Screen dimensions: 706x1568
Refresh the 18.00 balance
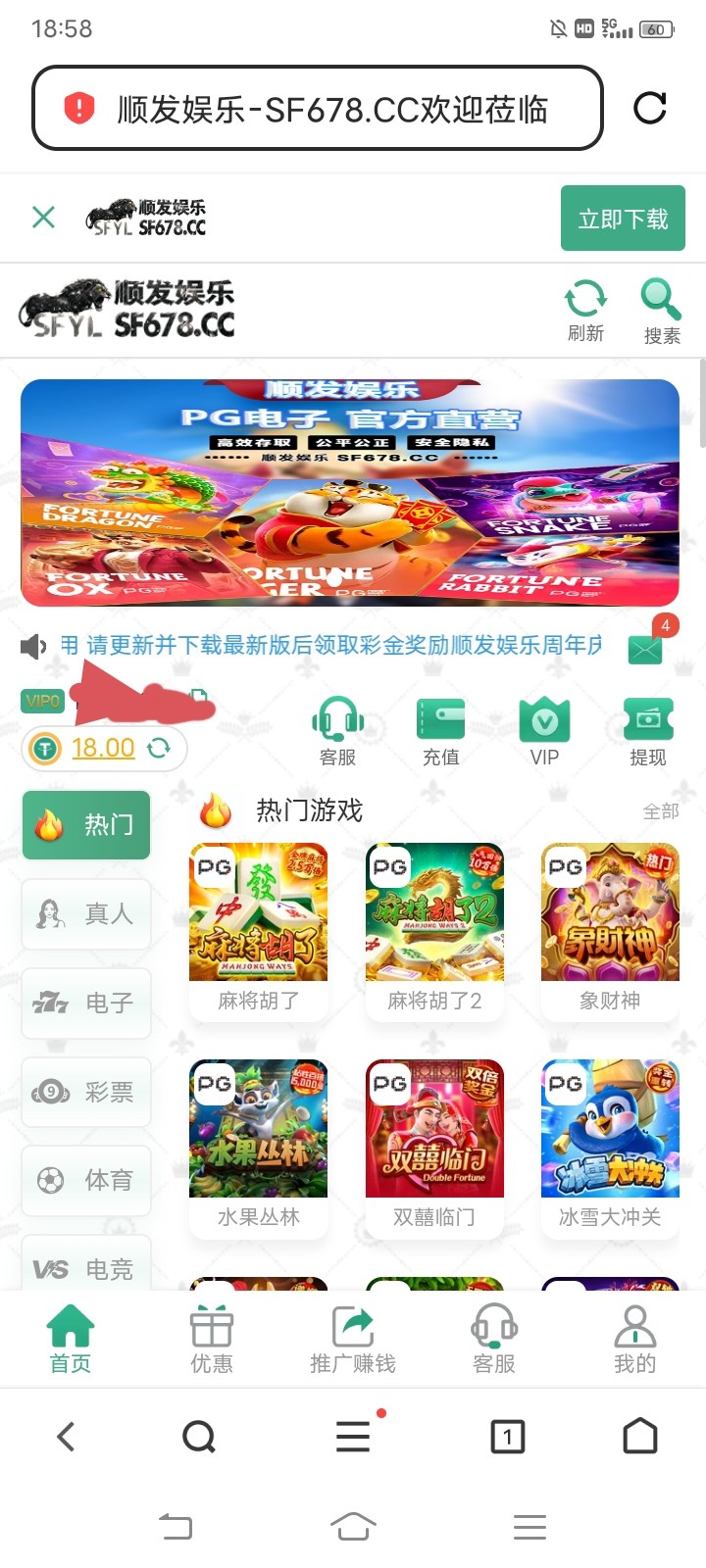[159, 749]
